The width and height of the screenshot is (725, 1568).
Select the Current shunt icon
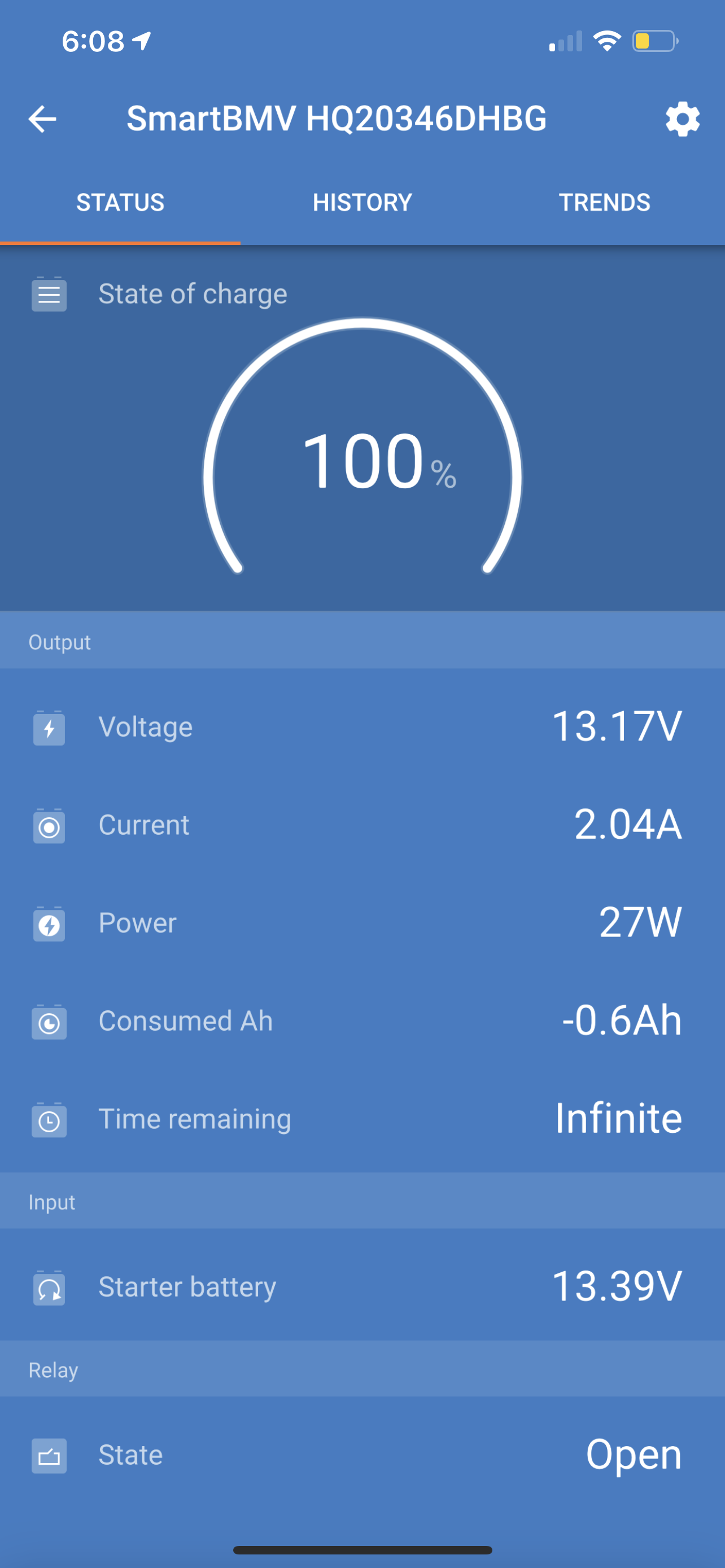pos(49,826)
